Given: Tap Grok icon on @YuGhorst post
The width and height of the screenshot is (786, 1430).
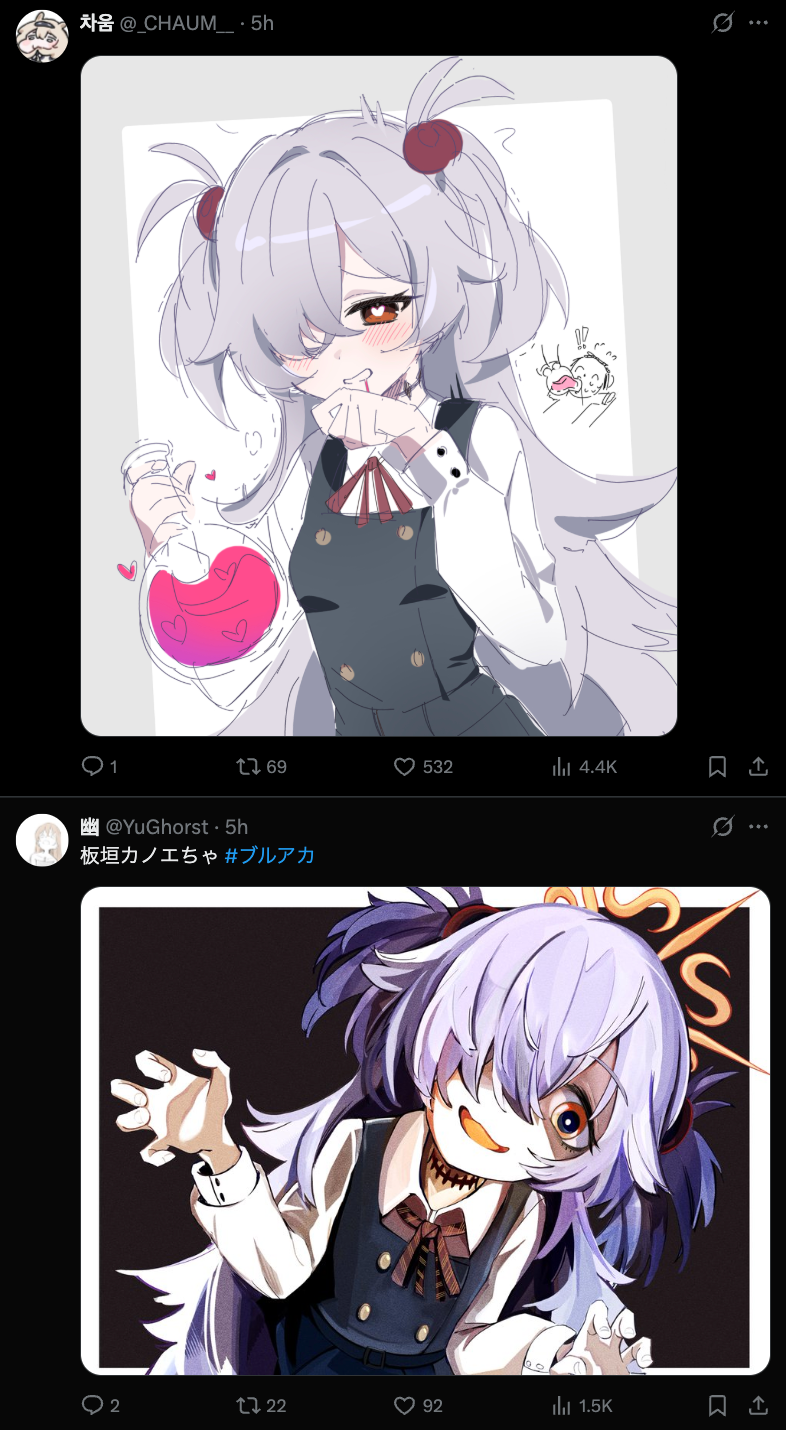Looking at the screenshot, I should coord(722,827).
